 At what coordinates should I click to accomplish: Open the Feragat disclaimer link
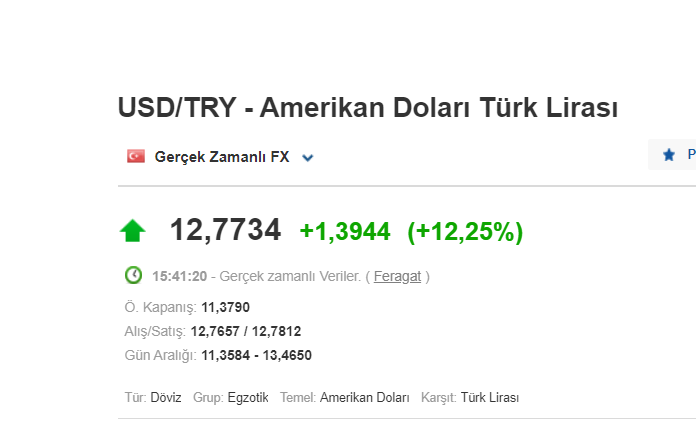(x=397, y=275)
